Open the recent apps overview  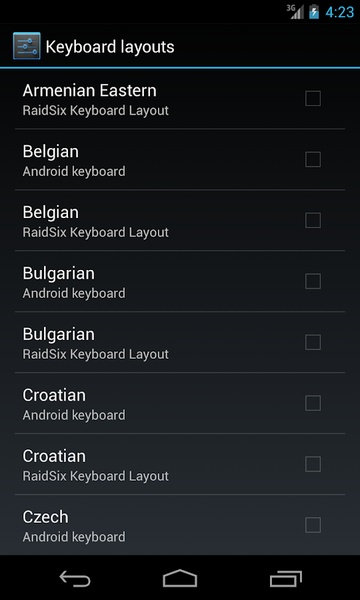tap(285, 578)
